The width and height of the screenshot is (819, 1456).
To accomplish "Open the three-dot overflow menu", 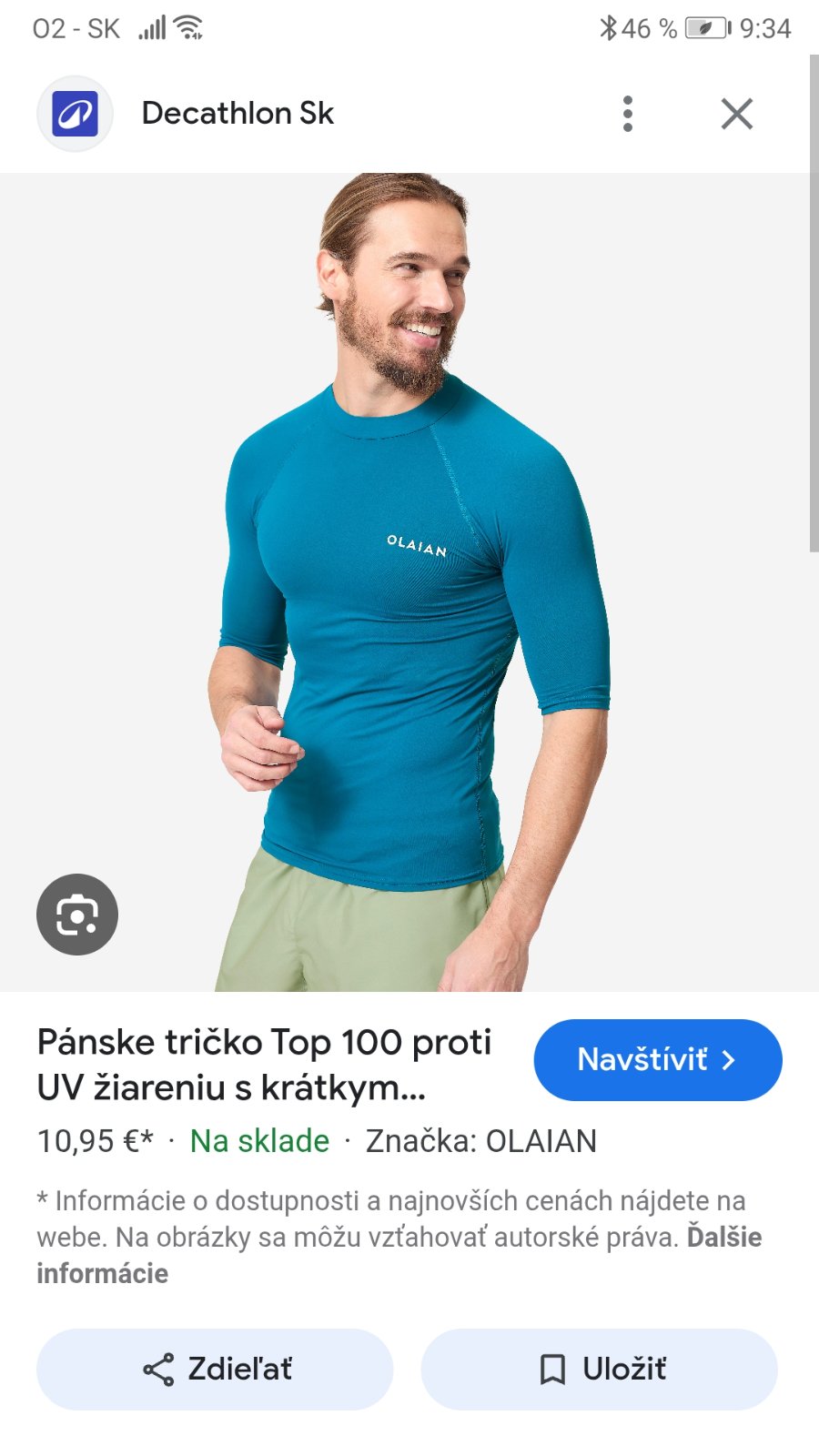I will click(627, 114).
